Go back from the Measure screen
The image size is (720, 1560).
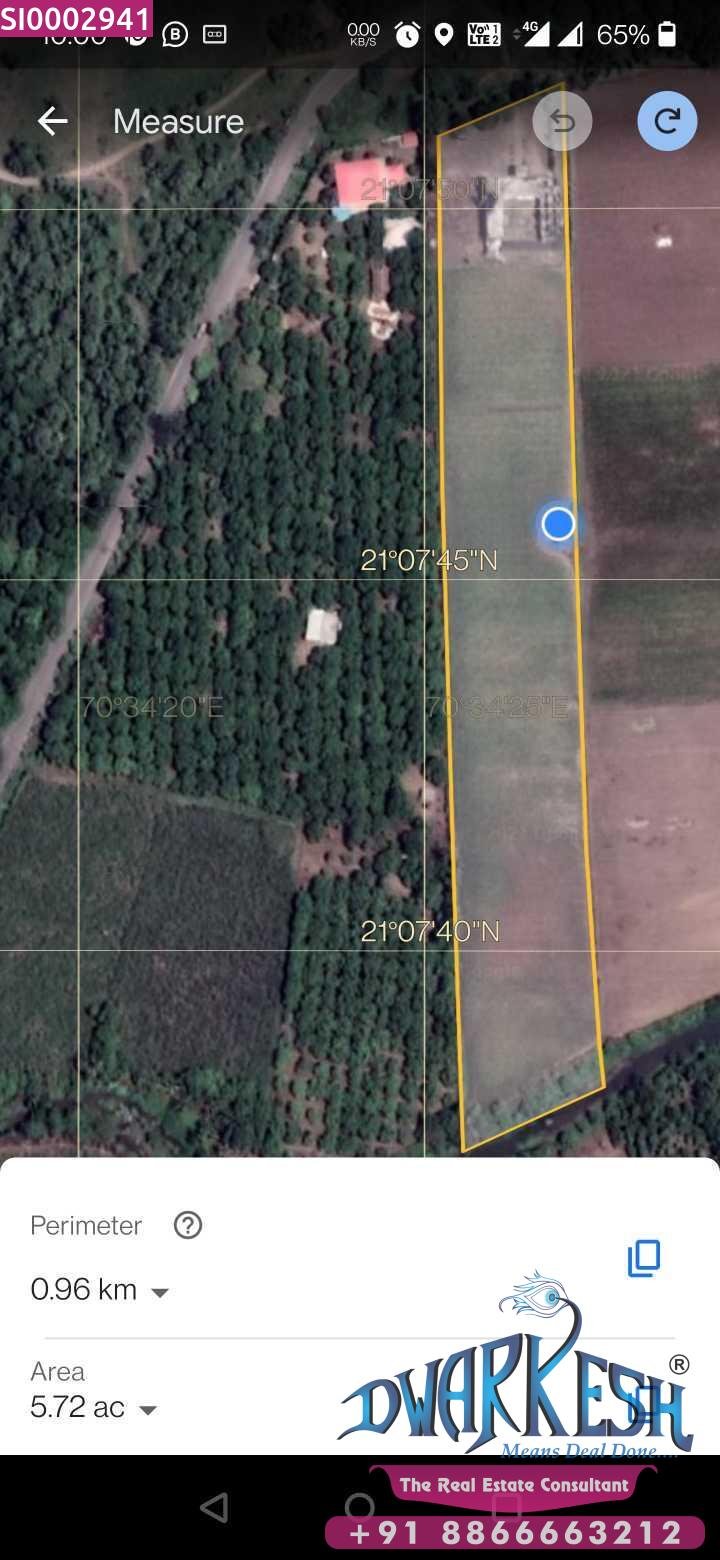point(52,121)
